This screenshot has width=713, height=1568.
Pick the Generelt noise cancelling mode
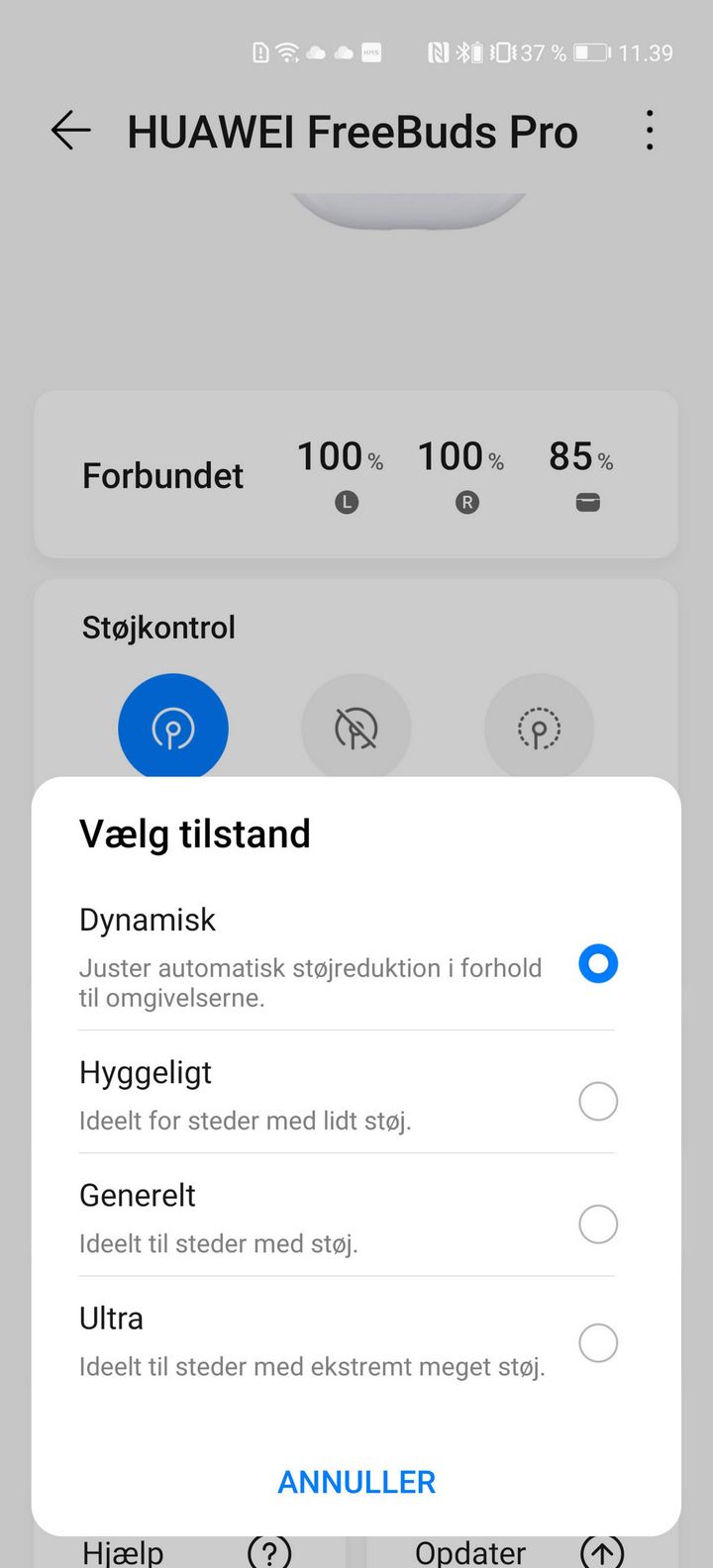tap(597, 1224)
